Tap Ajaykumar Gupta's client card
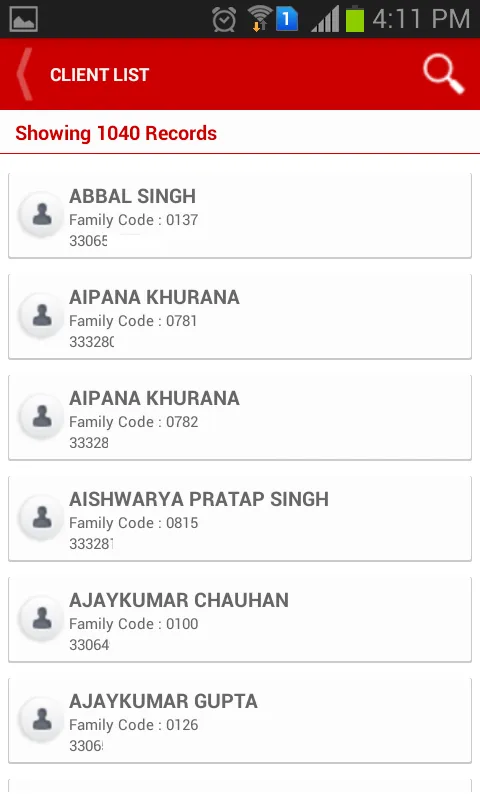The width and height of the screenshot is (480, 800). pos(240,721)
